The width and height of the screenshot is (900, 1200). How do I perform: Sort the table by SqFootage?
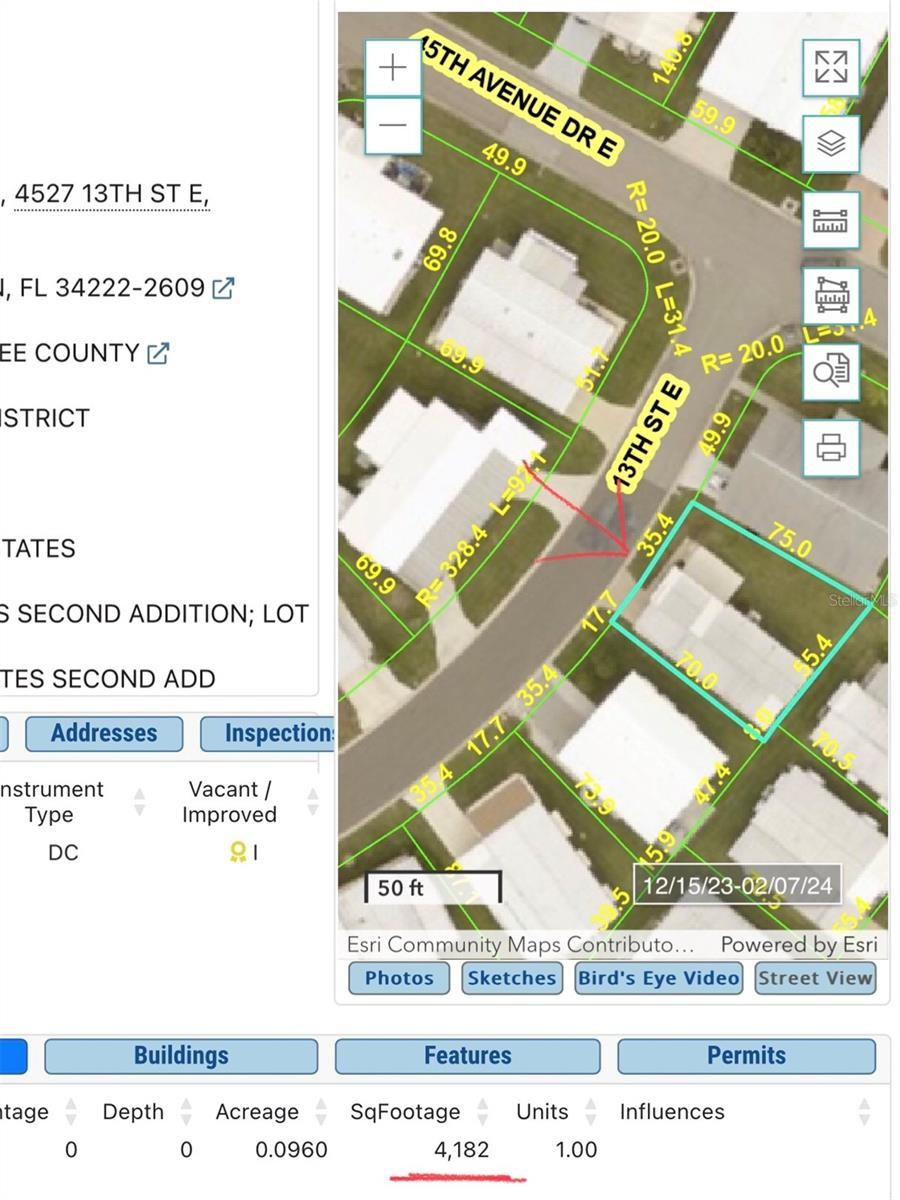pos(482,1112)
